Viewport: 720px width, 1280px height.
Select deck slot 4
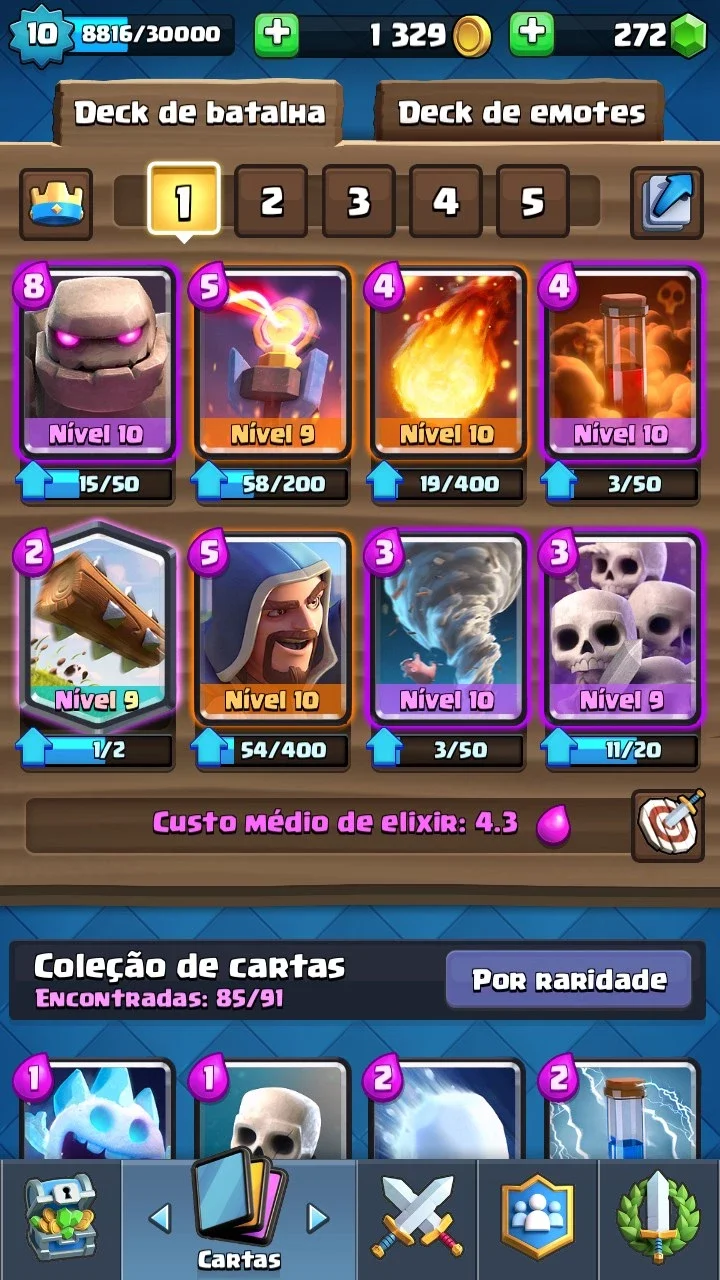click(x=445, y=201)
